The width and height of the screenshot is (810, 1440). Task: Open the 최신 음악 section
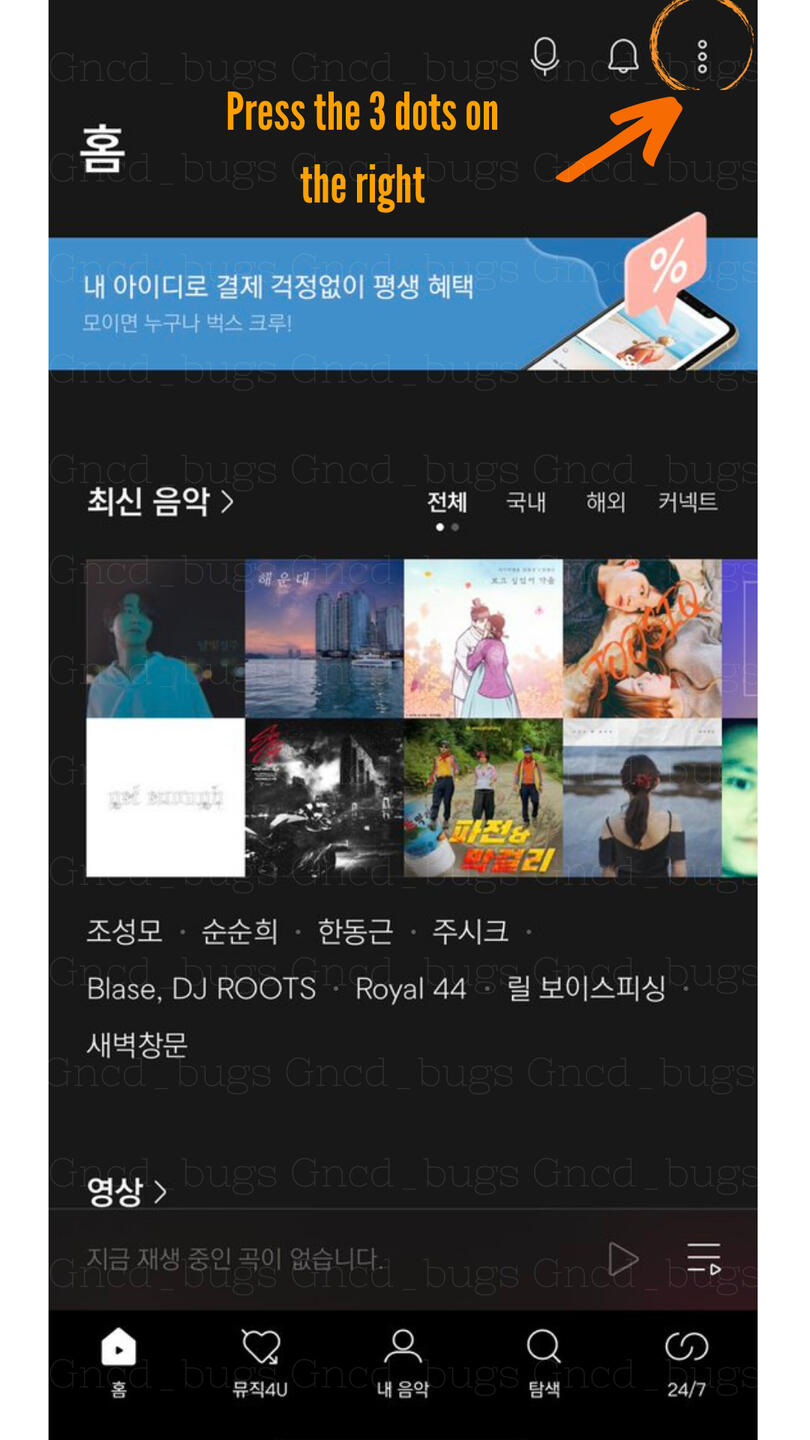pos(160,501)
